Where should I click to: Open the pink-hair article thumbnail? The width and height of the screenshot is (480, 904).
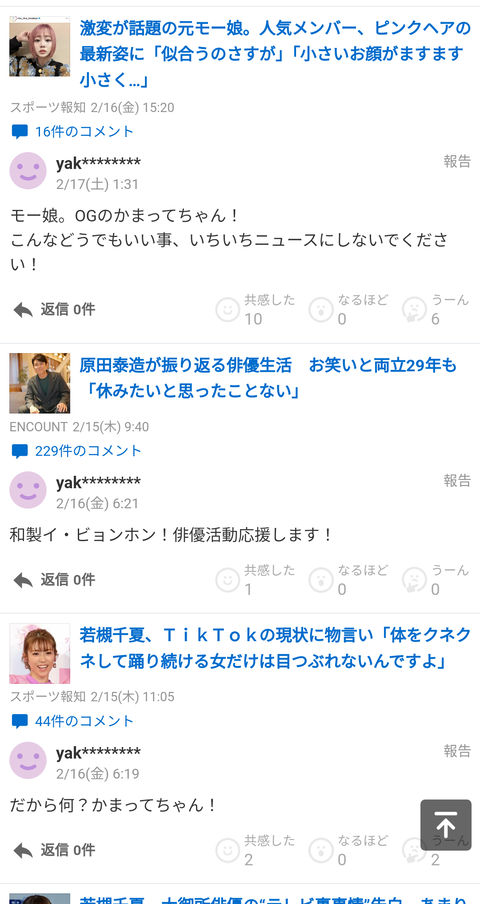[40, 47]
